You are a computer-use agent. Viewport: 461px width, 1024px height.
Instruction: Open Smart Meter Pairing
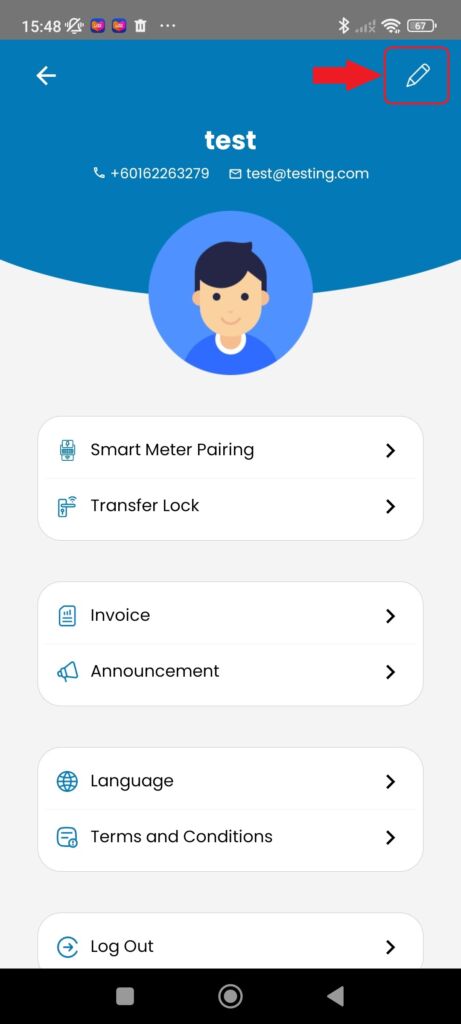[230, 450]
